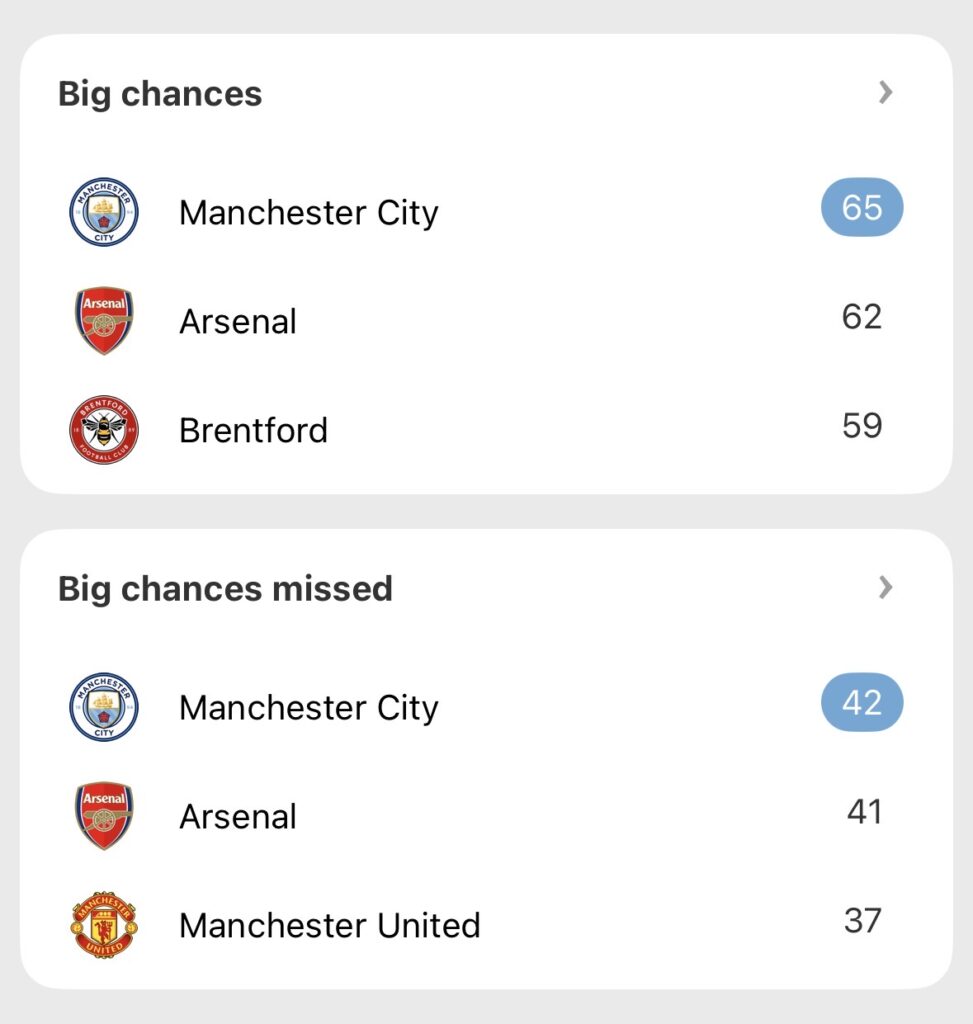Click Brentford's row in Big chances
Viewport: 973px width, 1024px height.
(253, 430)
